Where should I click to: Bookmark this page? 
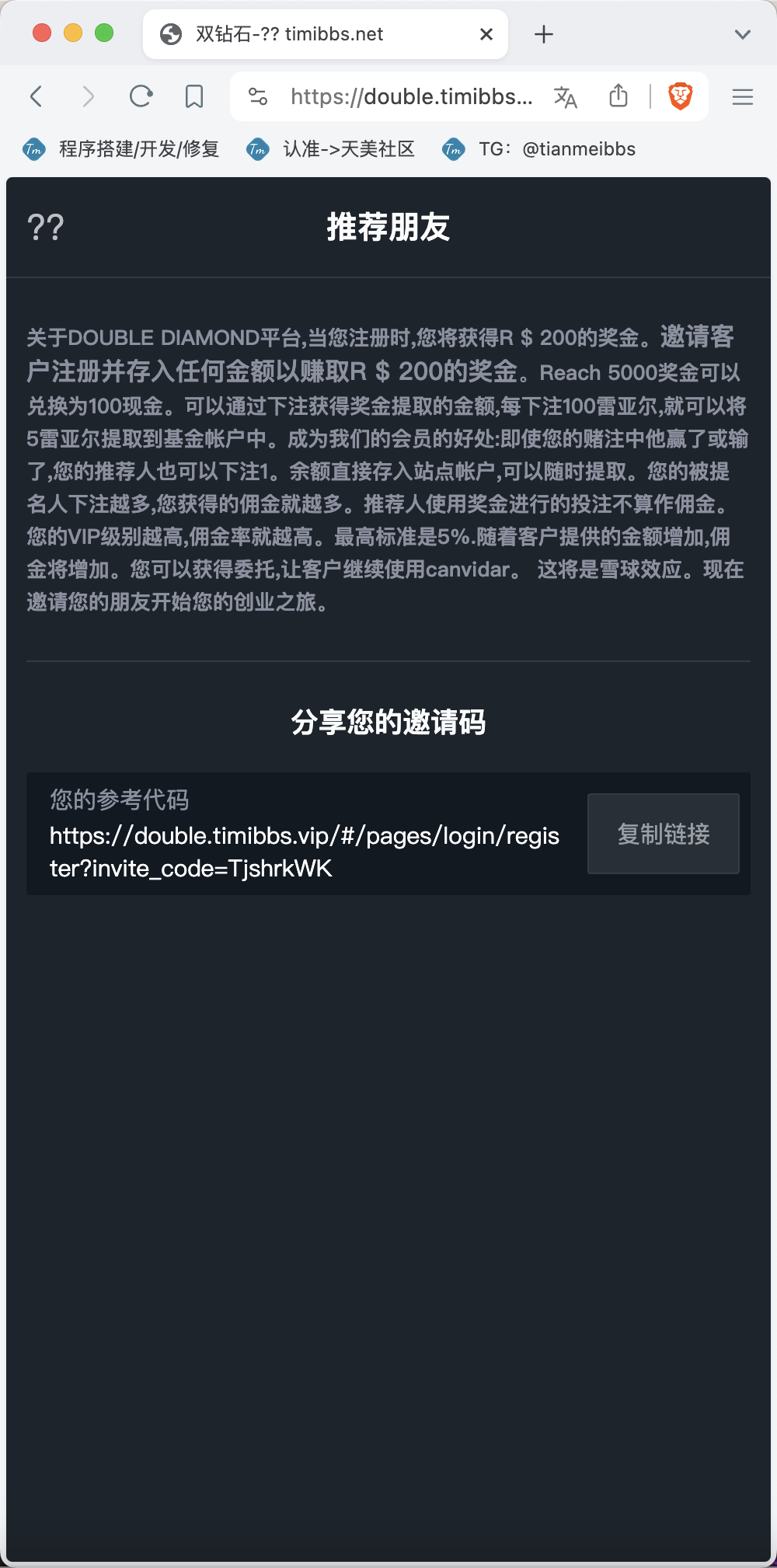tap(194, 96)
